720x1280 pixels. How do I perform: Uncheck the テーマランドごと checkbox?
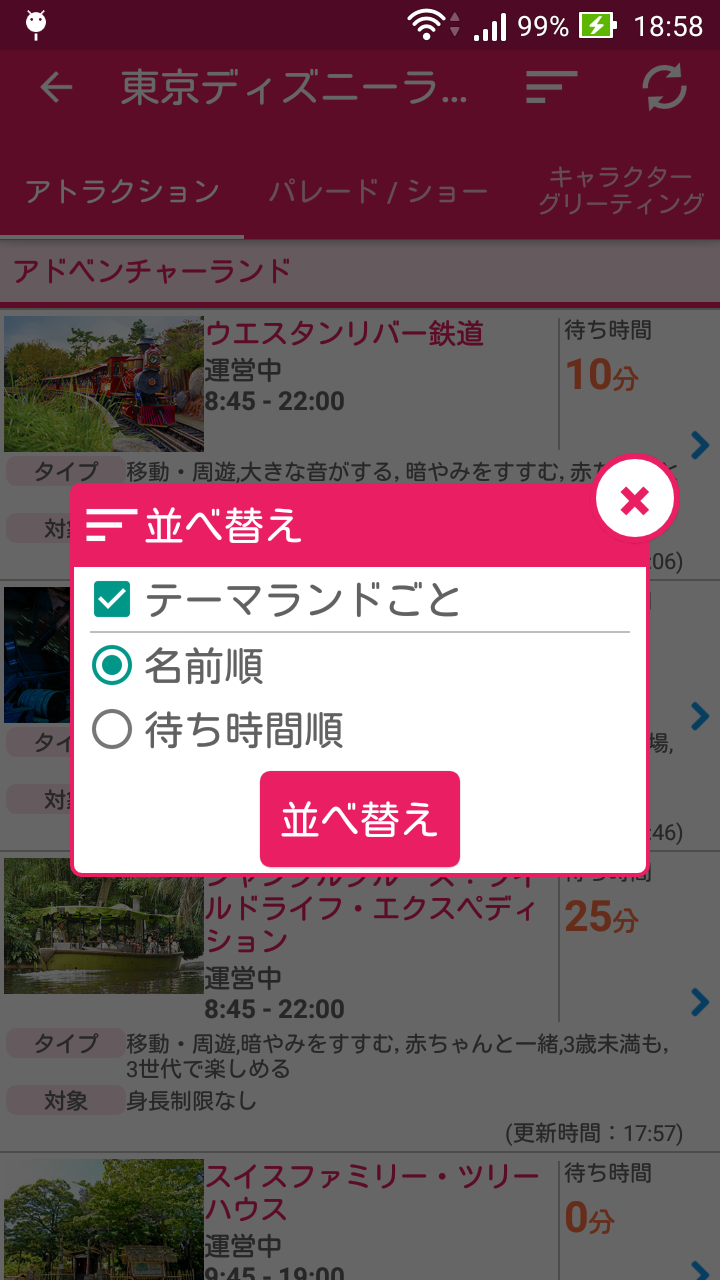click(112, 600)
